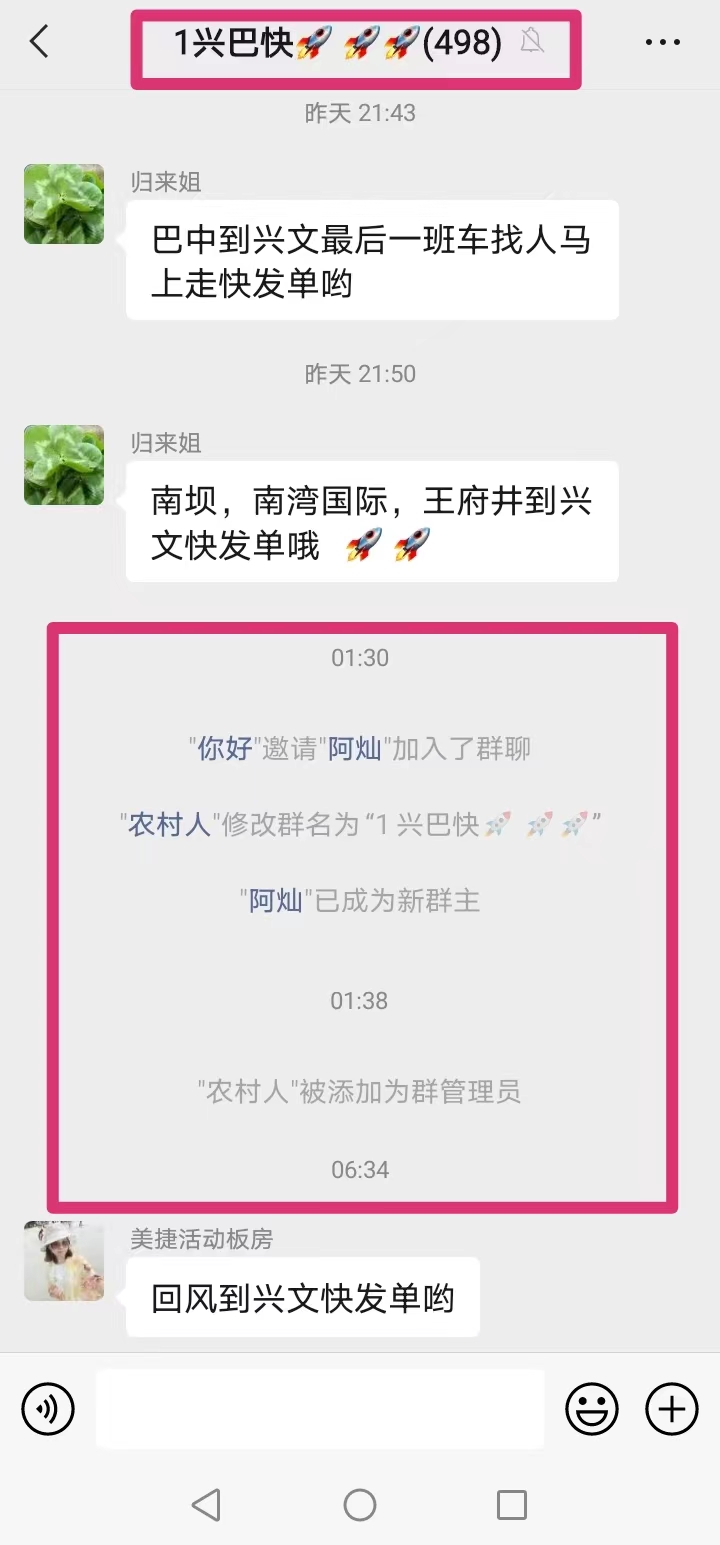Open 农村人's profile from rename notice
The height and width of the screenshot is (1545, 720).
coord(169,825)
